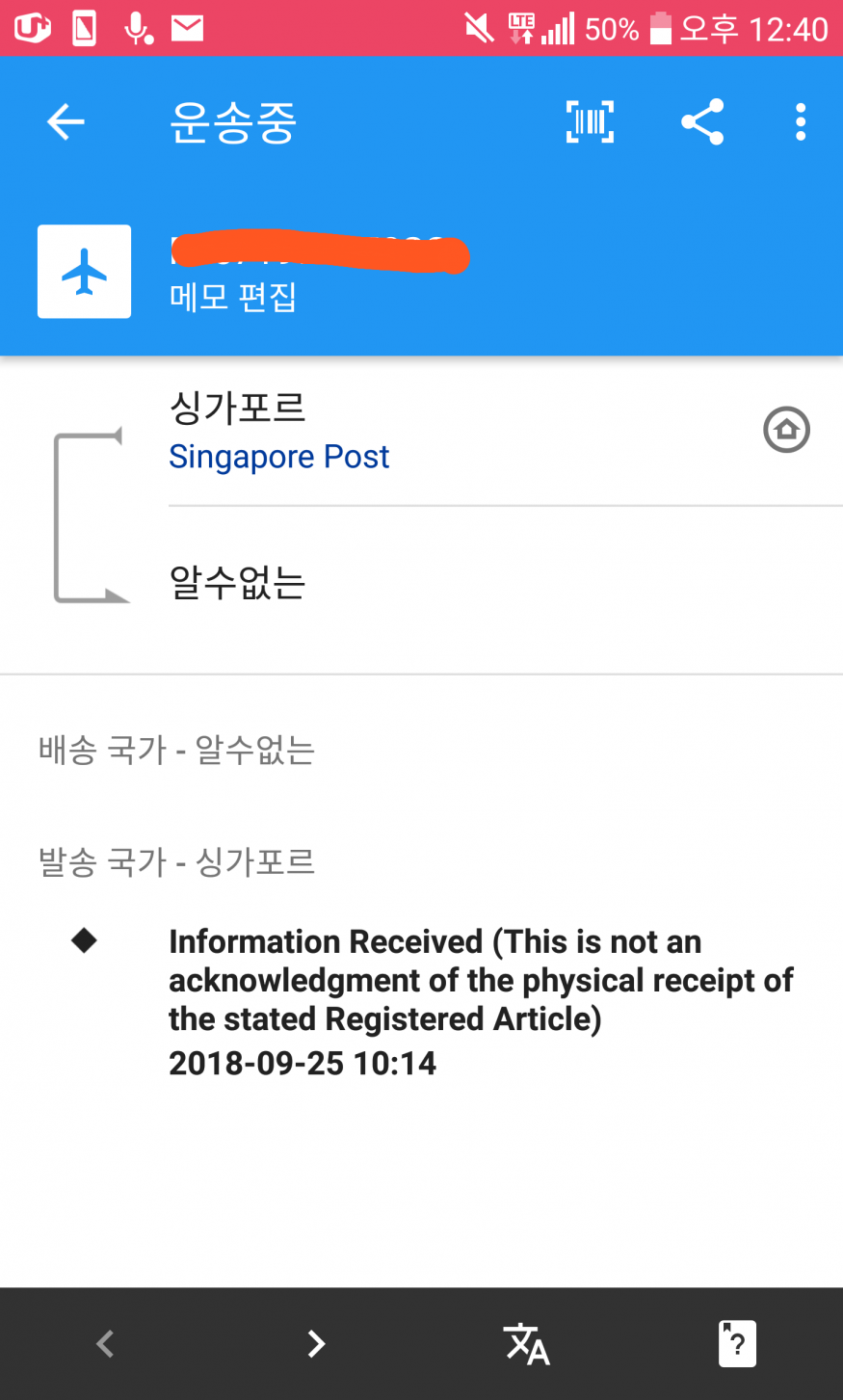The image size is (843, 1400).
Task: Share this tracking information
Action: click(x=702, y=122)
